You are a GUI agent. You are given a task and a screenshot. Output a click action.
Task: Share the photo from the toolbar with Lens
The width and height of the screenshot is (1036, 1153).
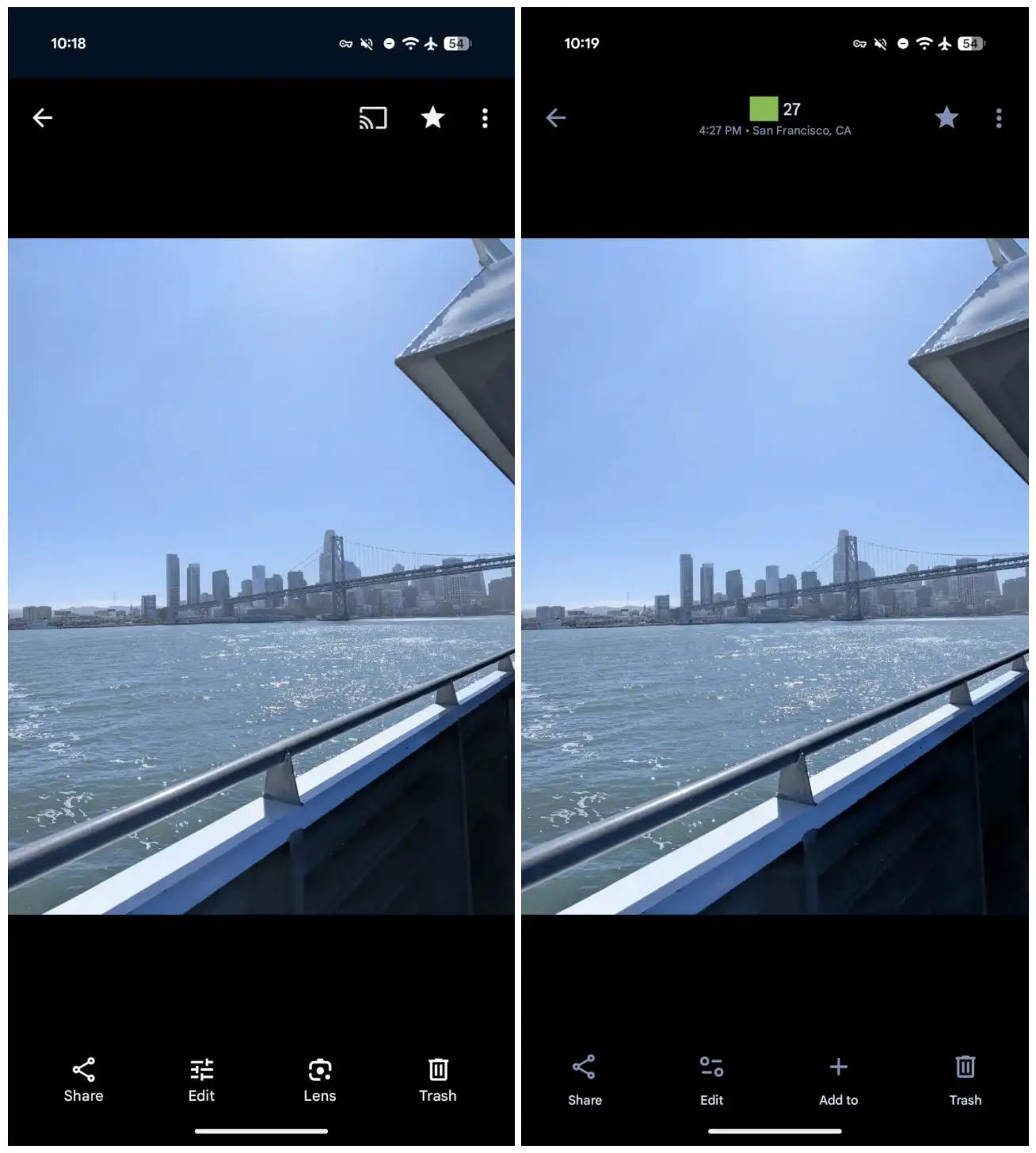tap(83, 1080)
